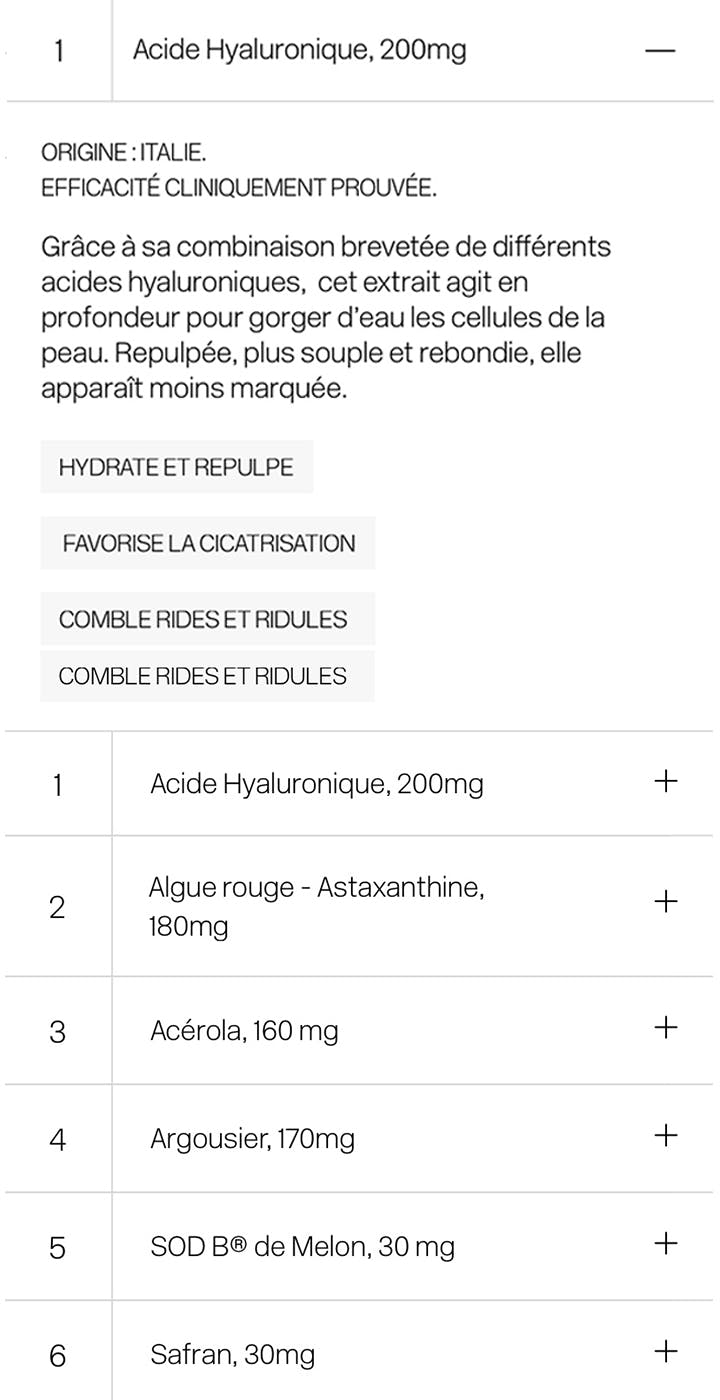The width and height of the screenshot is (720, 1400).
Task: Collapse the Acide Hyaluronique ingredient details
Action: click(x=660, y=48)
